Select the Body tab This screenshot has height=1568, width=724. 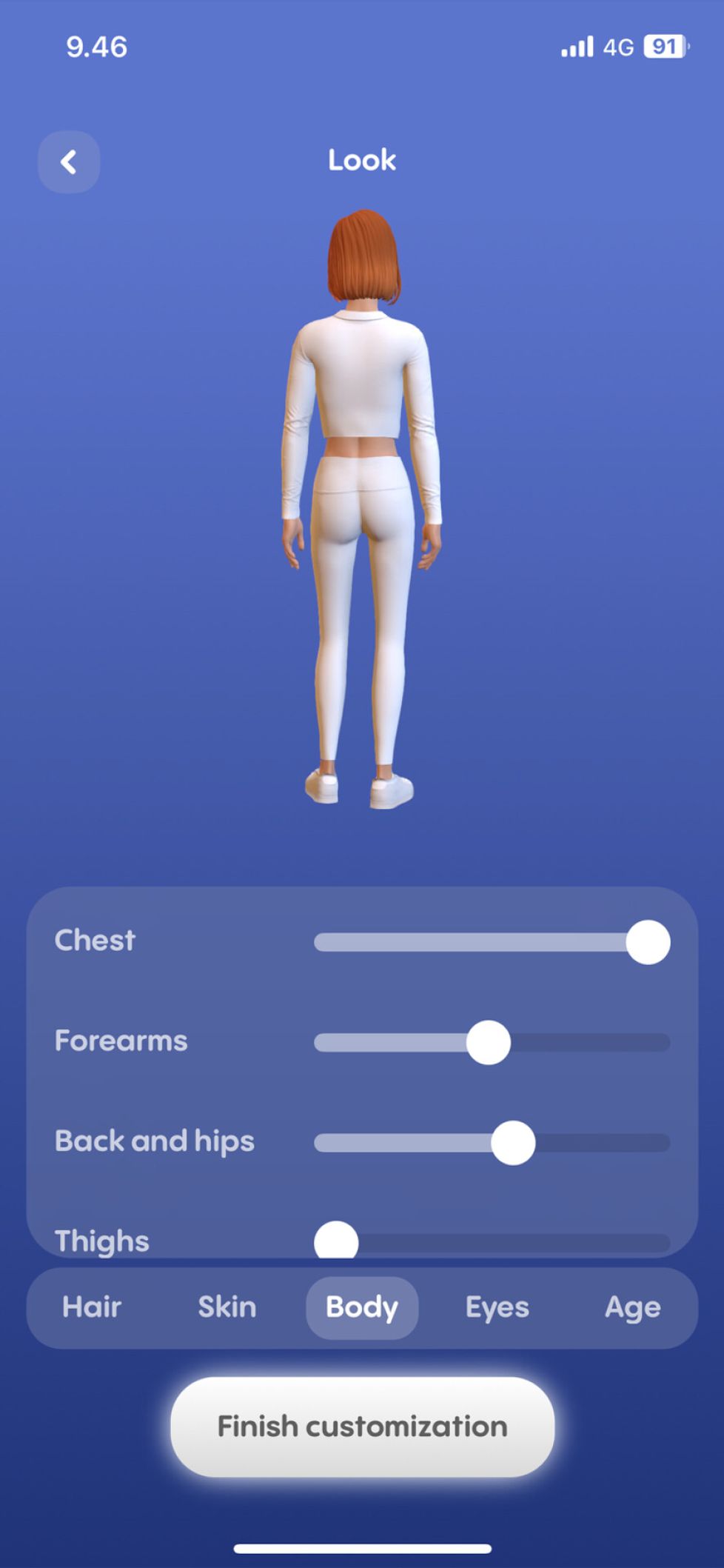pos(362,1307)
